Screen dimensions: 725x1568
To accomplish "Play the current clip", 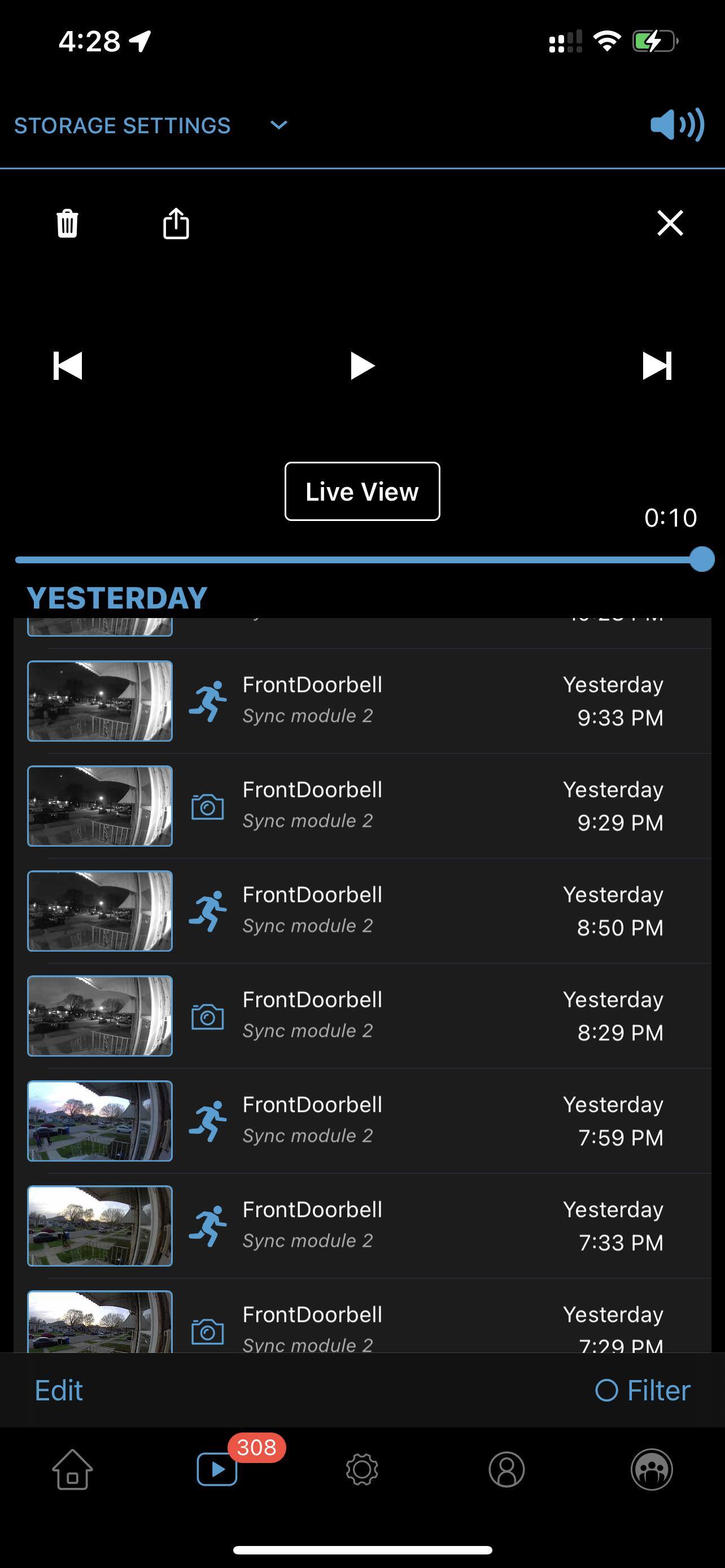I will pos(362,366).
